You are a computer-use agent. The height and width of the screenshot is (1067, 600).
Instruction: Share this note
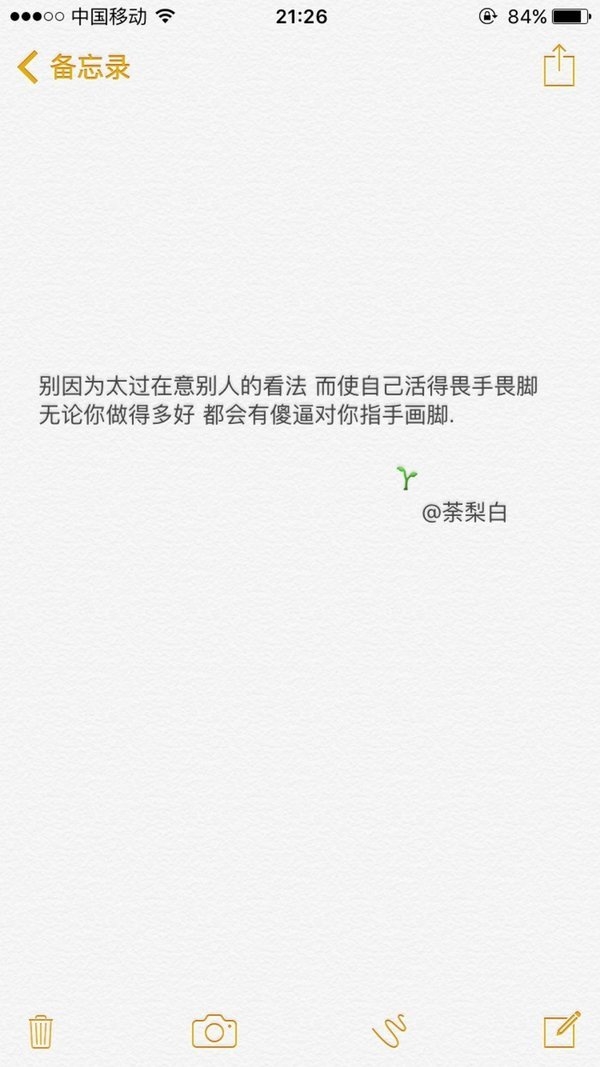pos(559,65)
